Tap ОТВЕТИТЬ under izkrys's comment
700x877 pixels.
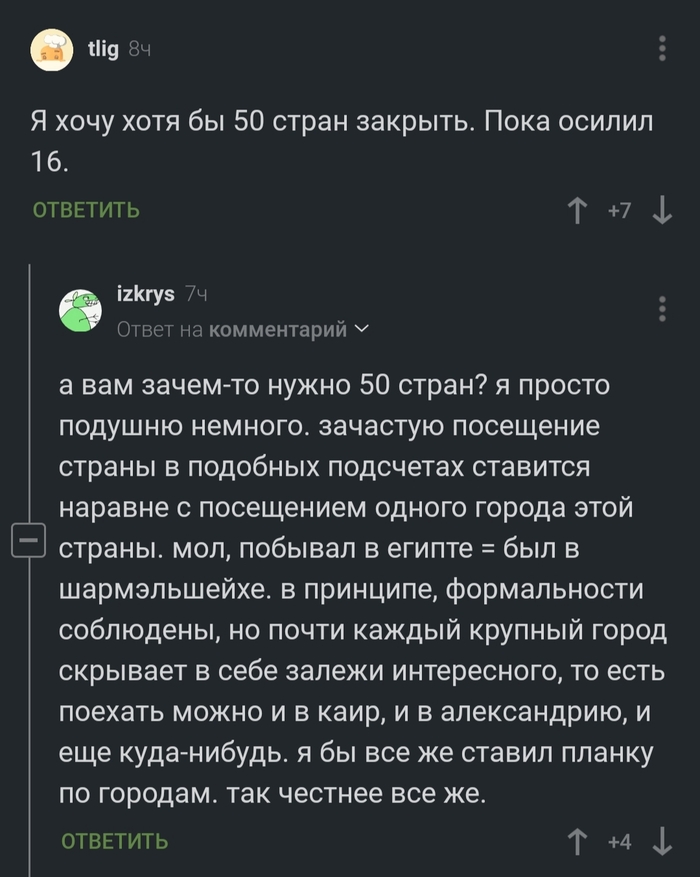click(x=115, y=841)
